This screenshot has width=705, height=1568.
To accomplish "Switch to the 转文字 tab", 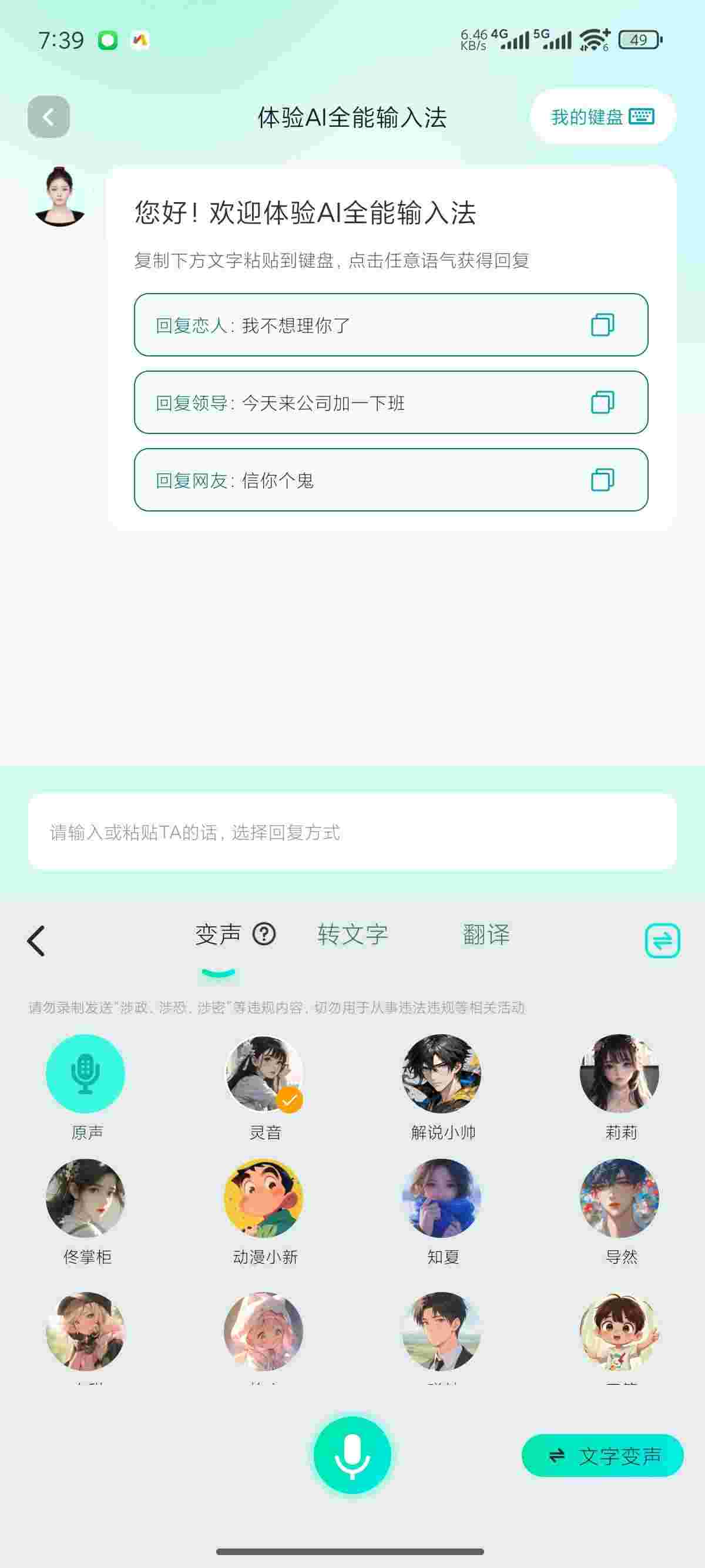I will pos(352,934).
